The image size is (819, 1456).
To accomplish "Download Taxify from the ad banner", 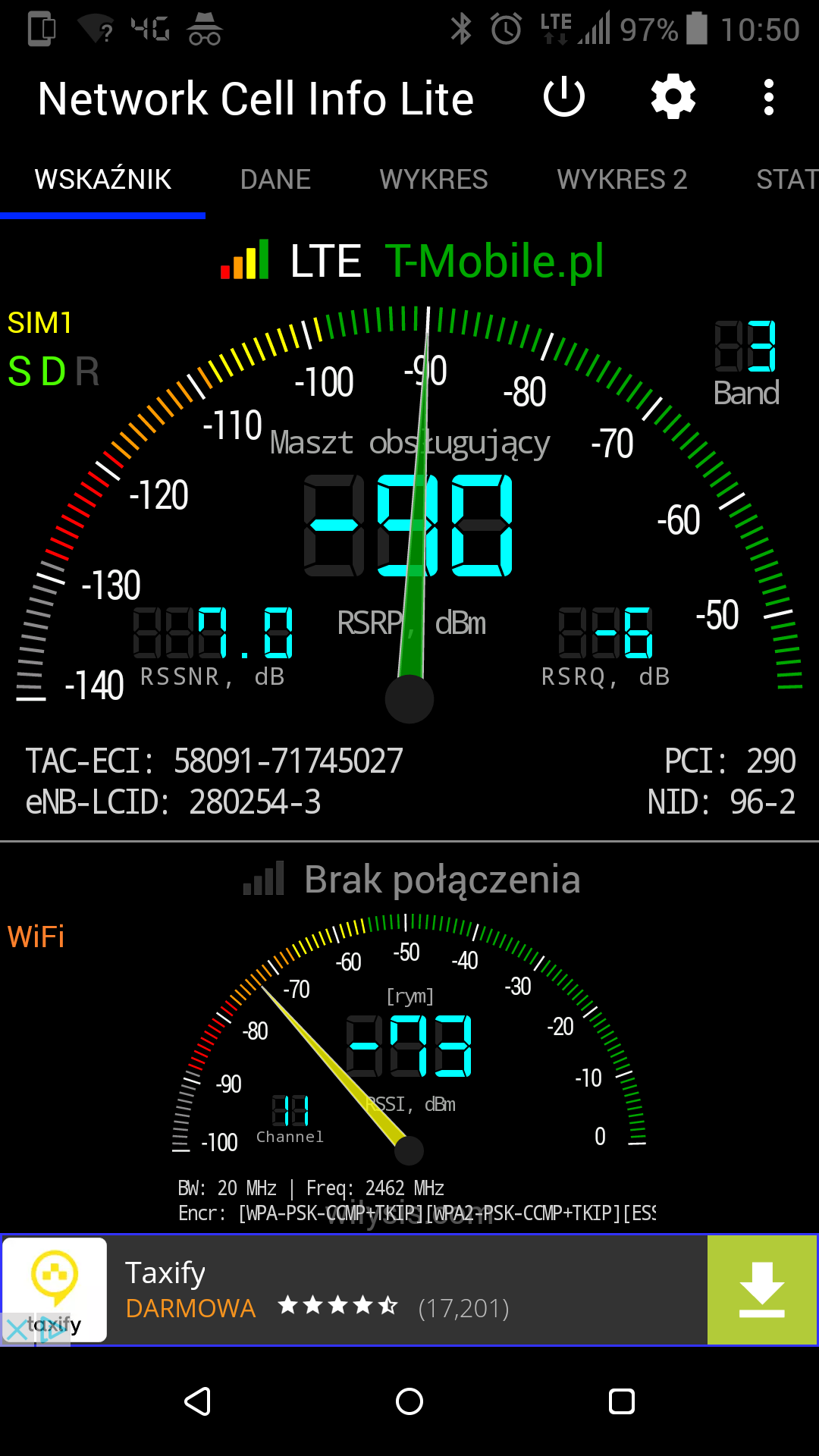I will [762, 1290].
